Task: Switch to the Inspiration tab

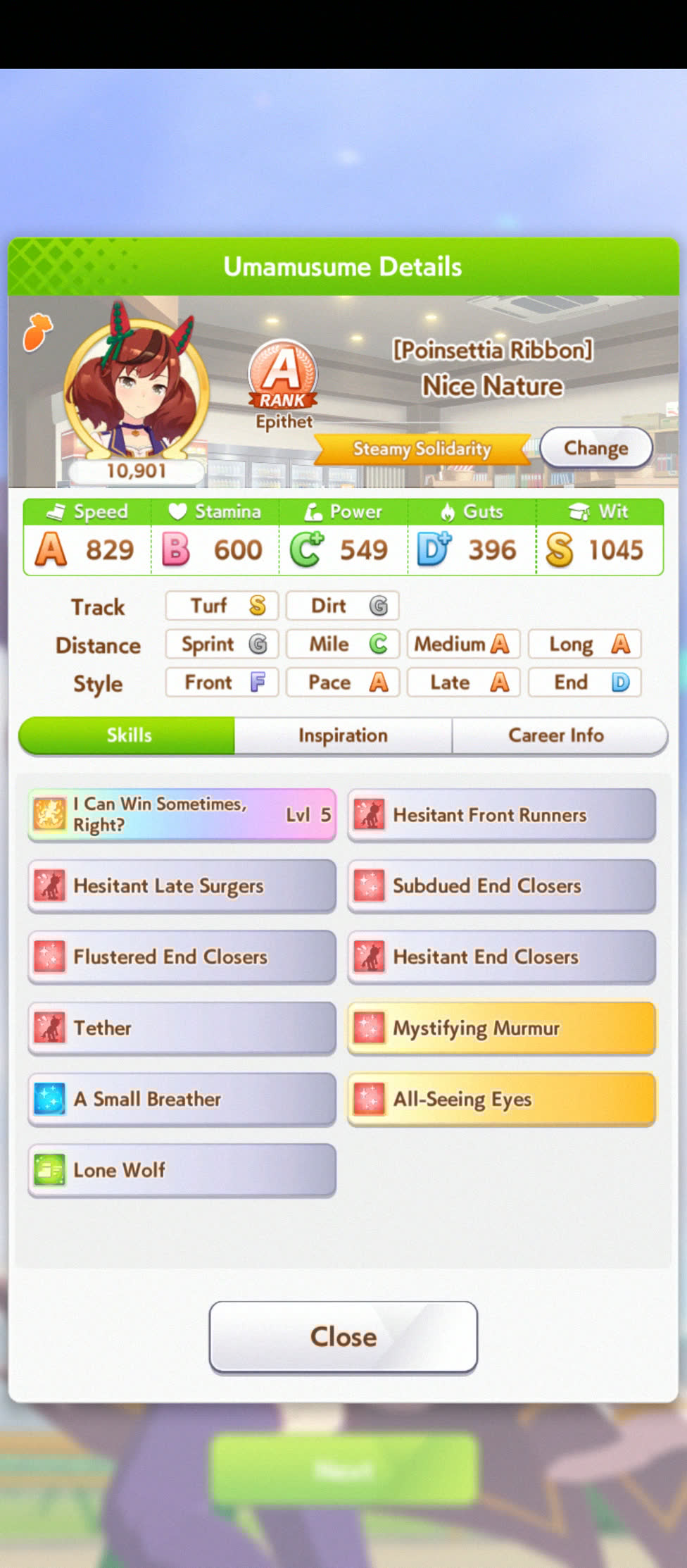Action: (x=343, y=735)
